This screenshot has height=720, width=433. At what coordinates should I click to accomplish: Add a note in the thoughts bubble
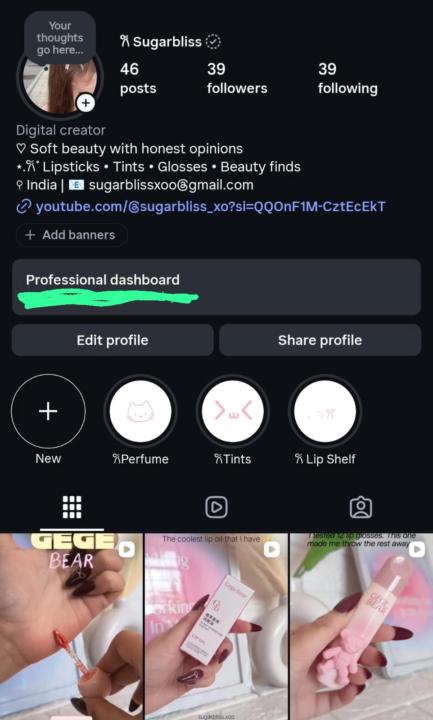click(x=60, y=38)
